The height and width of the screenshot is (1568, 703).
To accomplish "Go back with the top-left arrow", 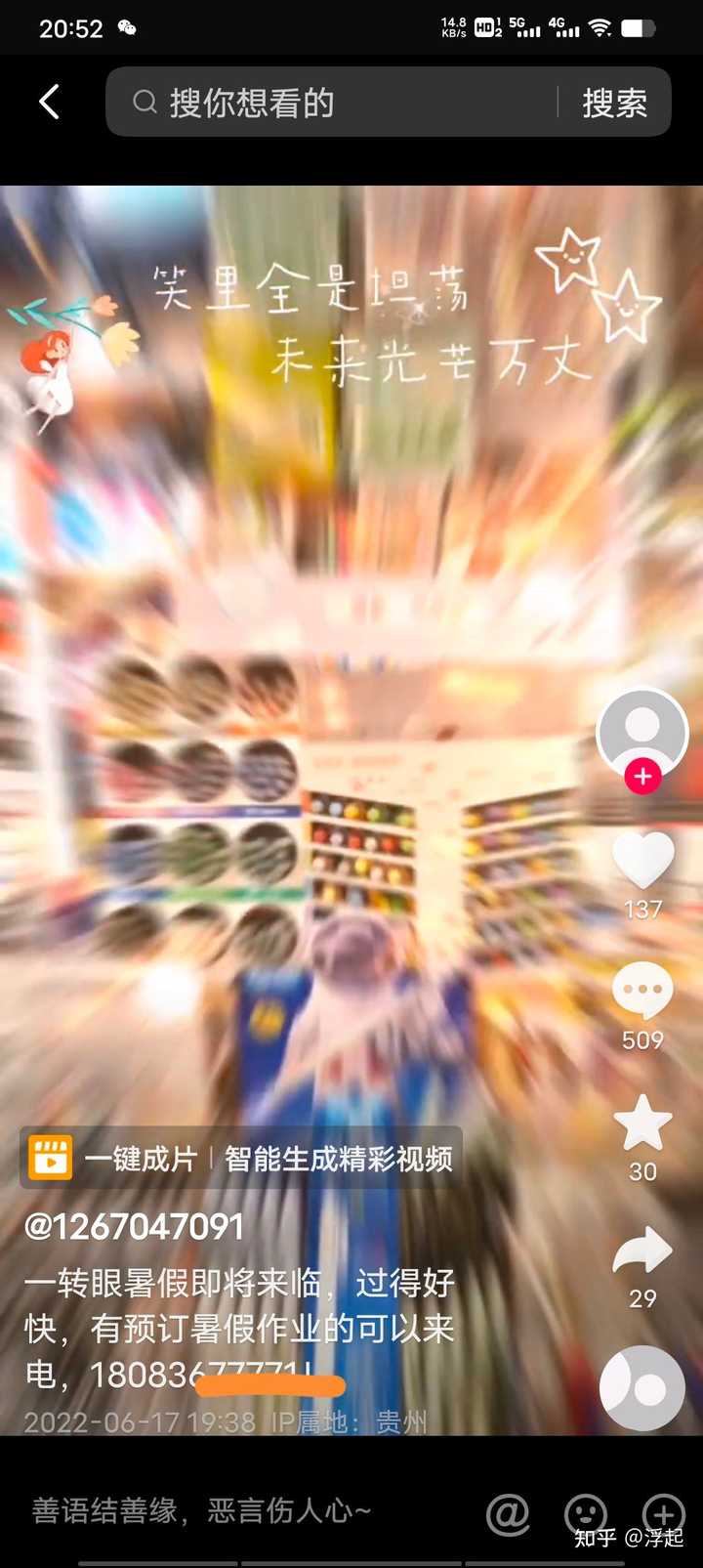I will (x=49, y=102).
